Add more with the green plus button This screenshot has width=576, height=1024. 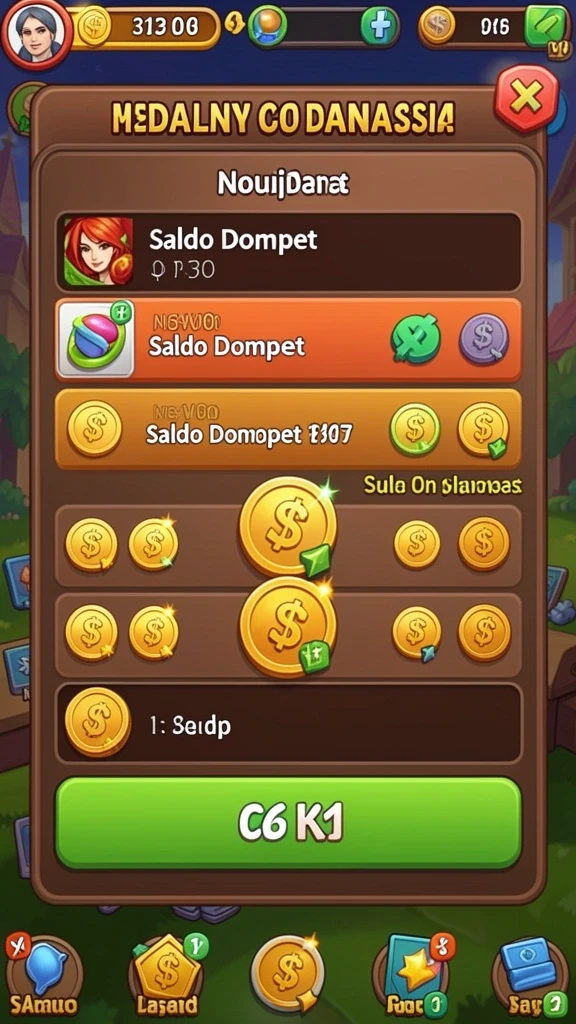379,26
